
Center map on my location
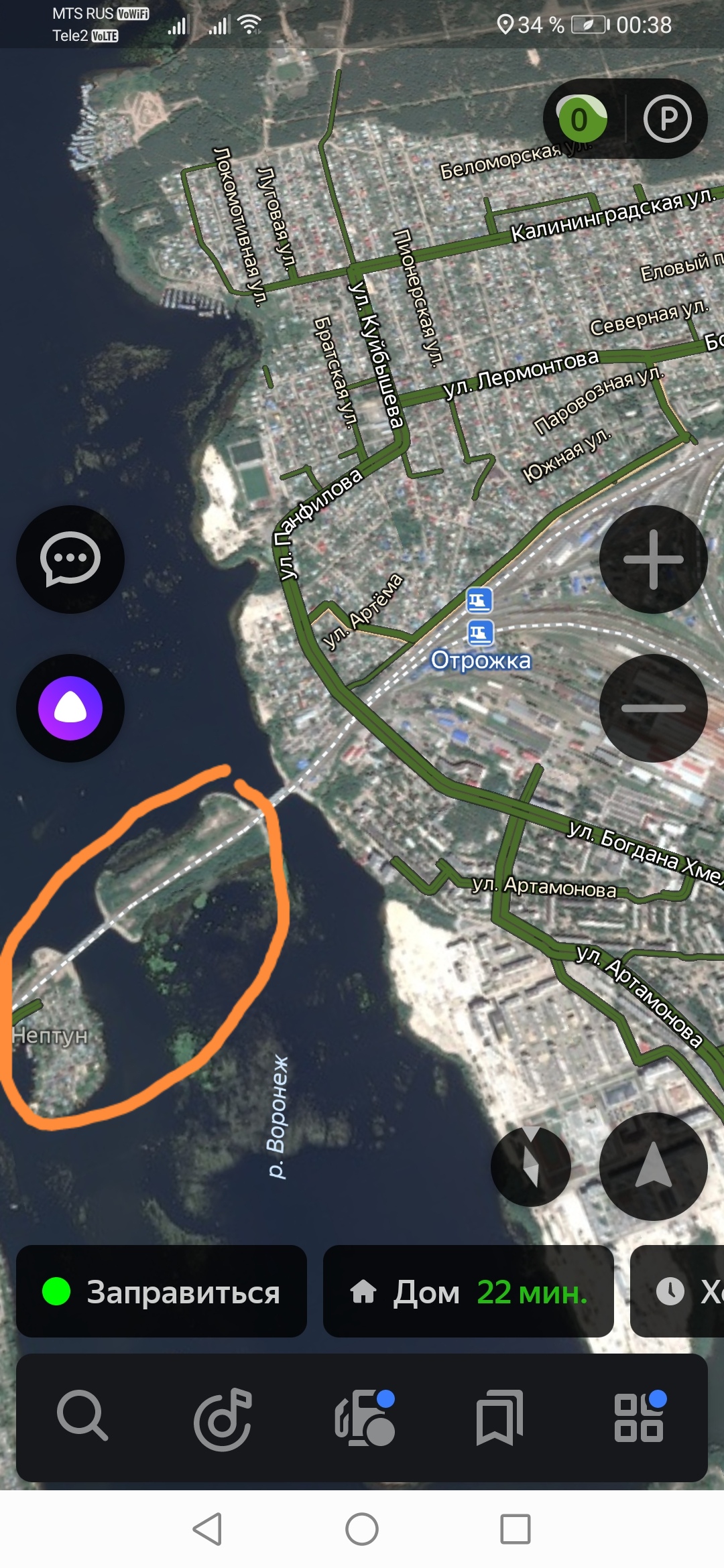click(653, 1166)
